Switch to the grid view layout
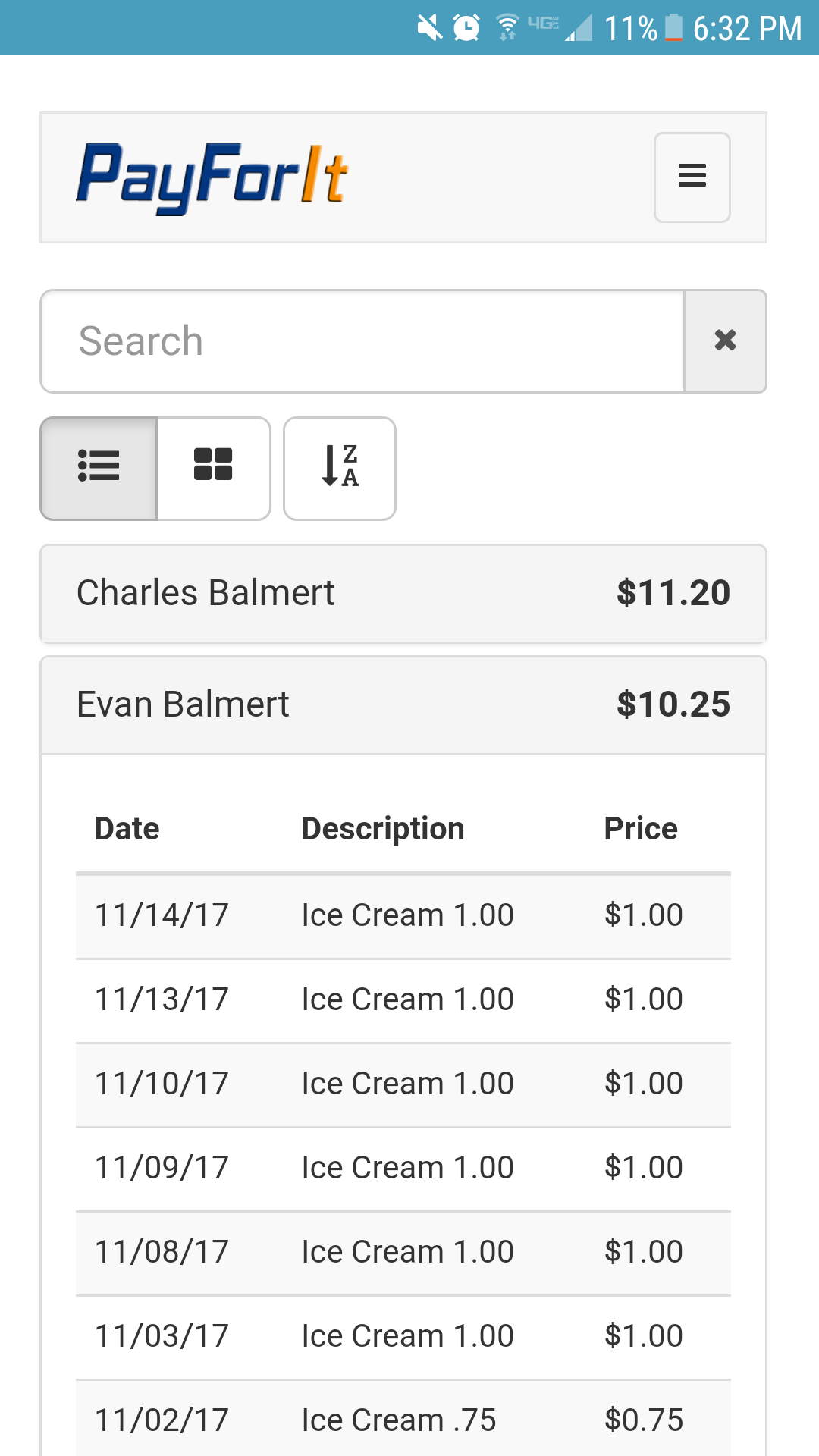 click(x=214, y=469)
